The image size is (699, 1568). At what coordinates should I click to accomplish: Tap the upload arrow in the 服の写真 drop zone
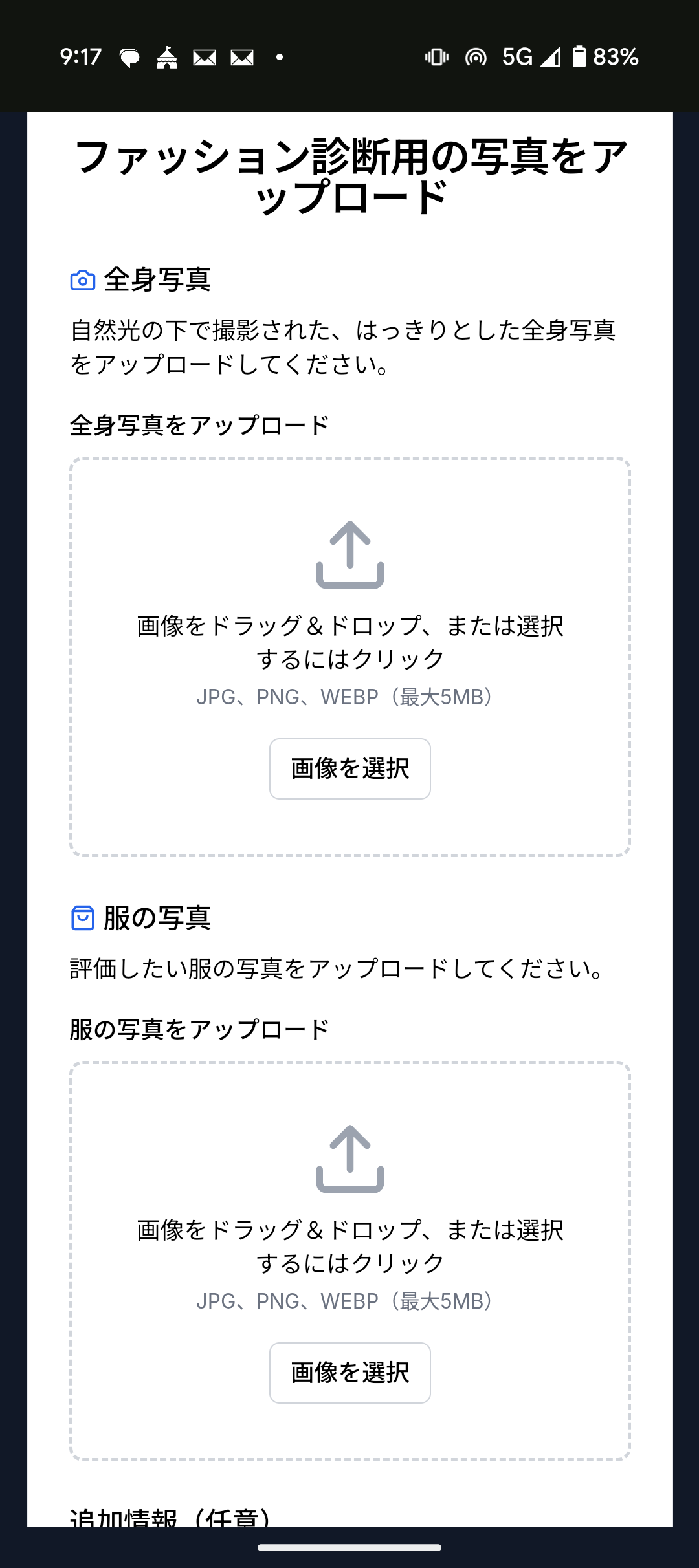(x=349, y=1159)
